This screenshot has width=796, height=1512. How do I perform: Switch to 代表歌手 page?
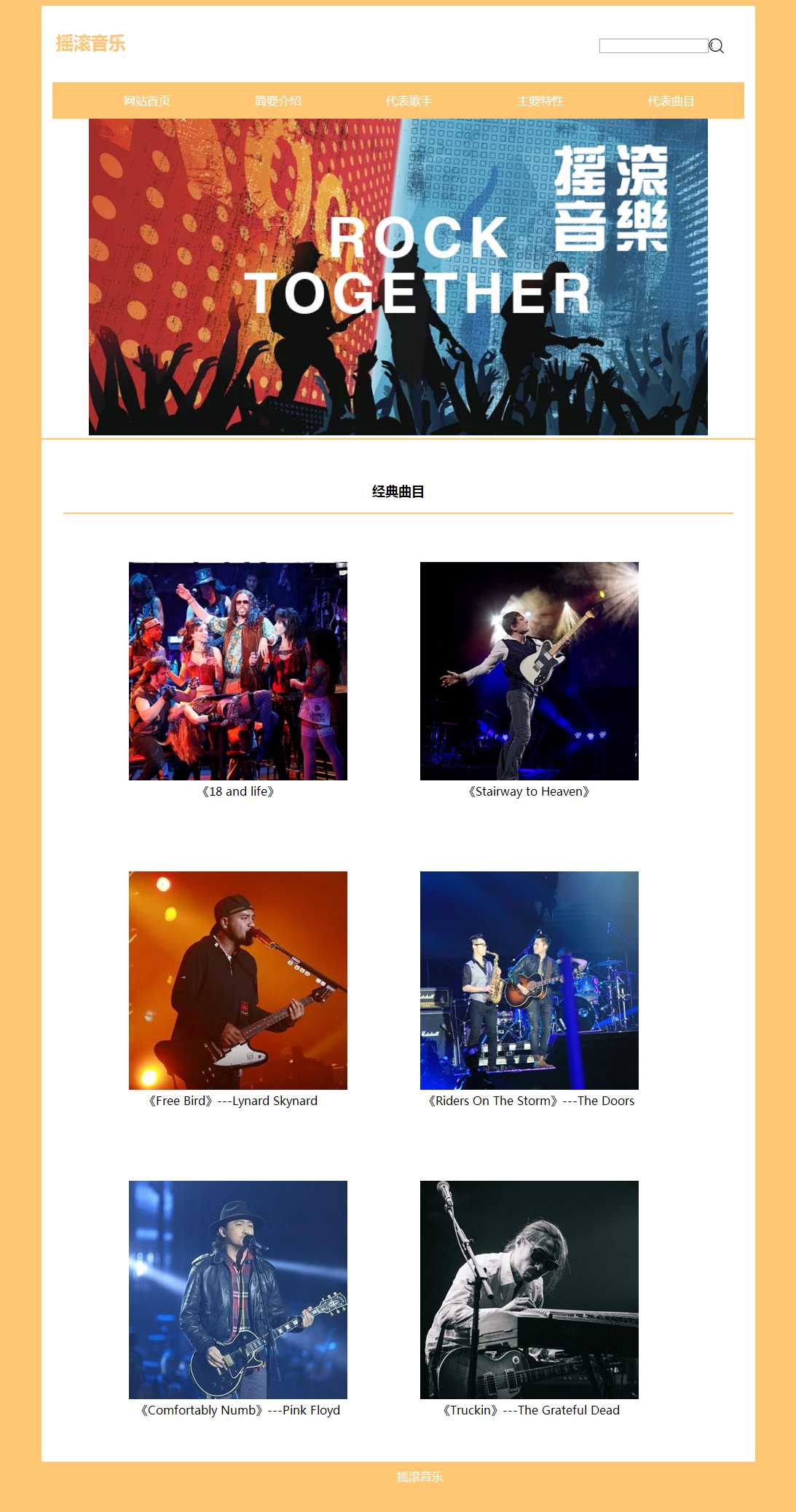point(409,100)
